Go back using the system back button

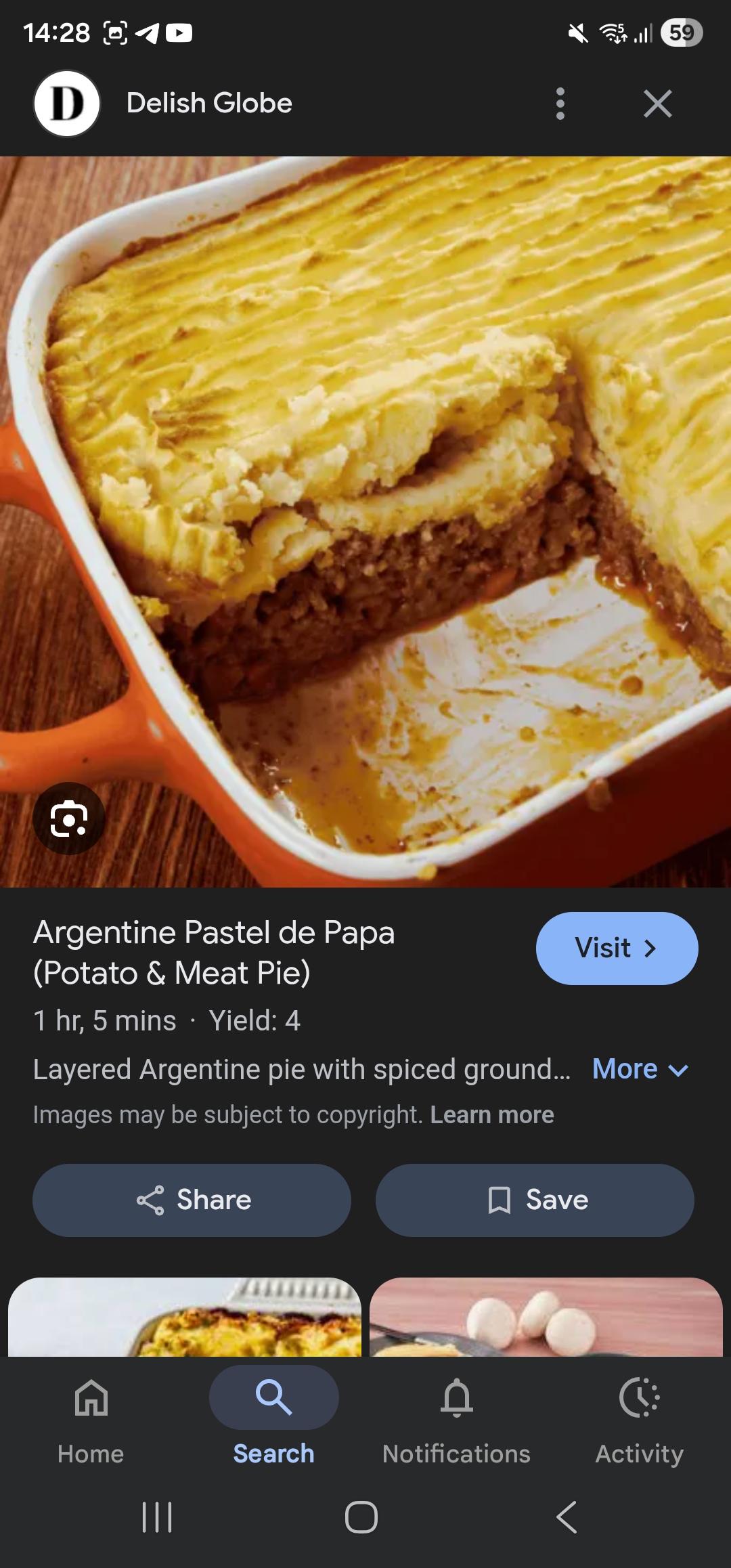click(x=567, y=1517)
